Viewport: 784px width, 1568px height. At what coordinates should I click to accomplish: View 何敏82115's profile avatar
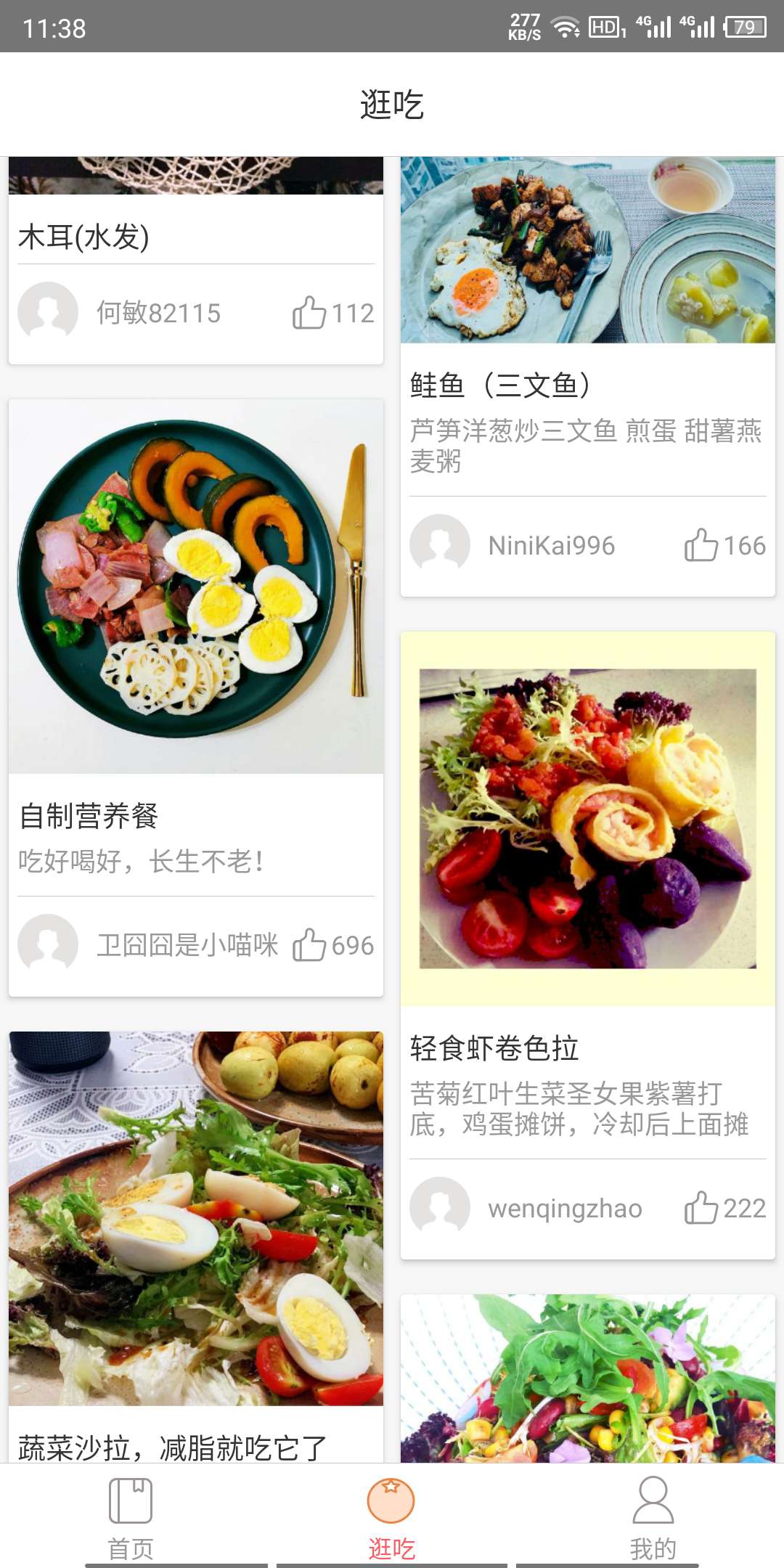[48, 312]
